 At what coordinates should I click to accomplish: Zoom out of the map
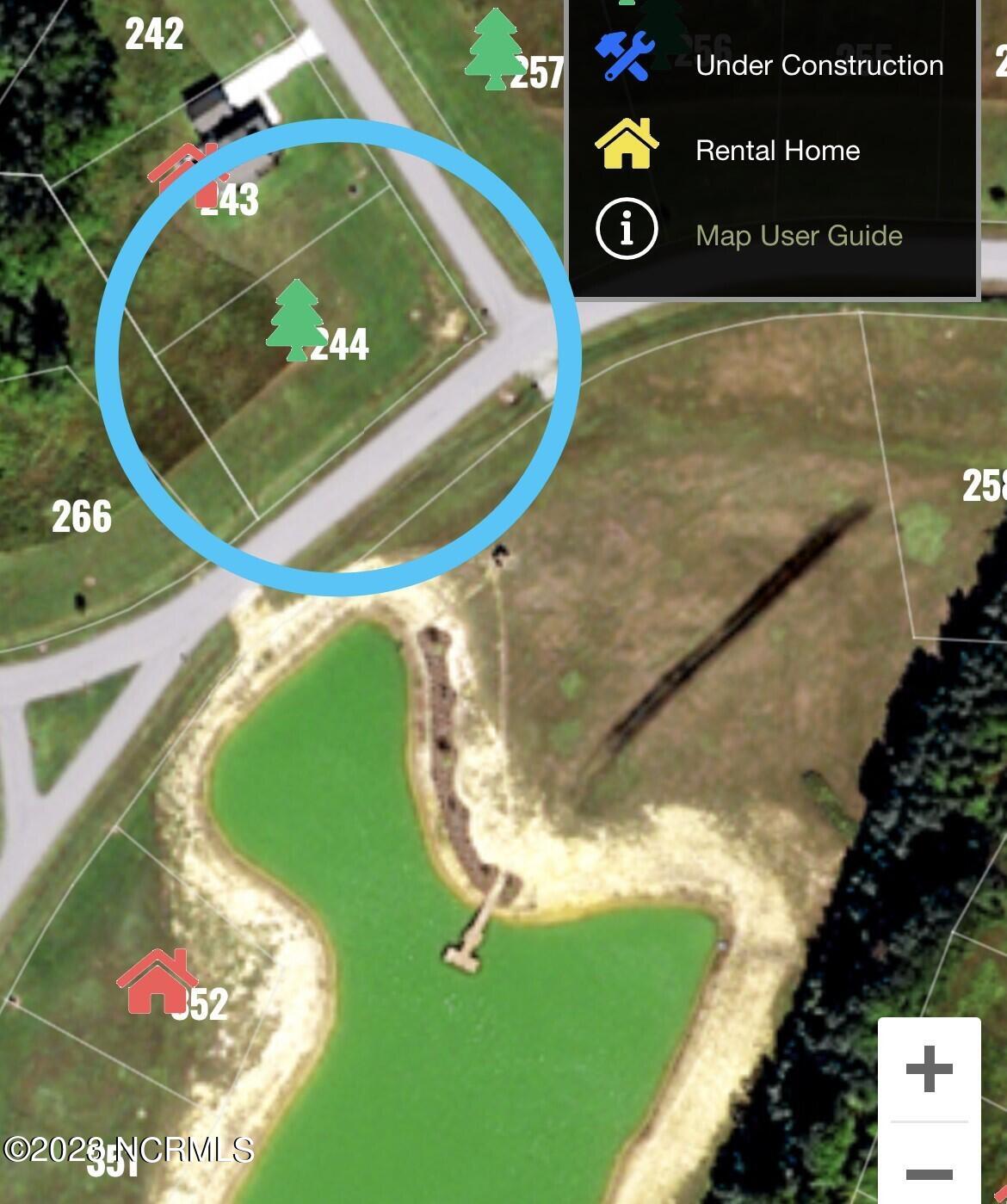[929, 1173]
